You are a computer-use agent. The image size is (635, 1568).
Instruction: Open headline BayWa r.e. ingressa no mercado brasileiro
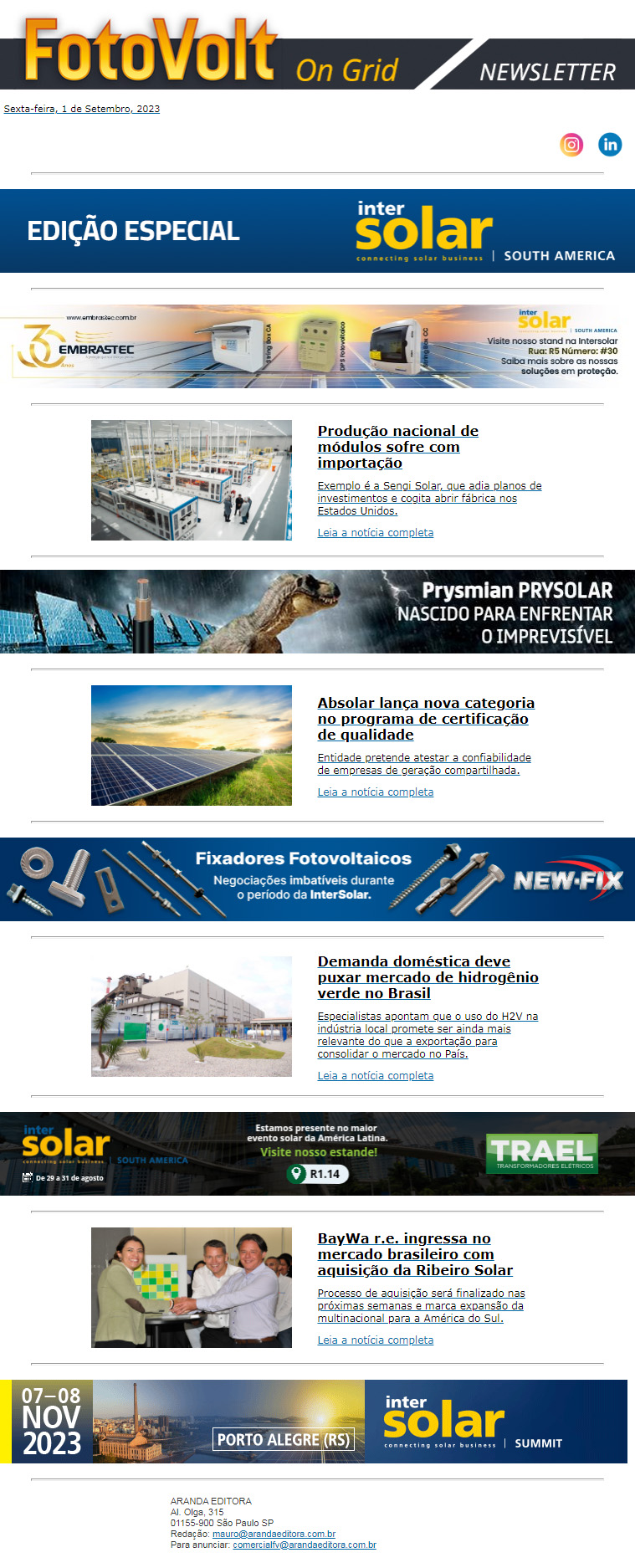click(414, 1254)
